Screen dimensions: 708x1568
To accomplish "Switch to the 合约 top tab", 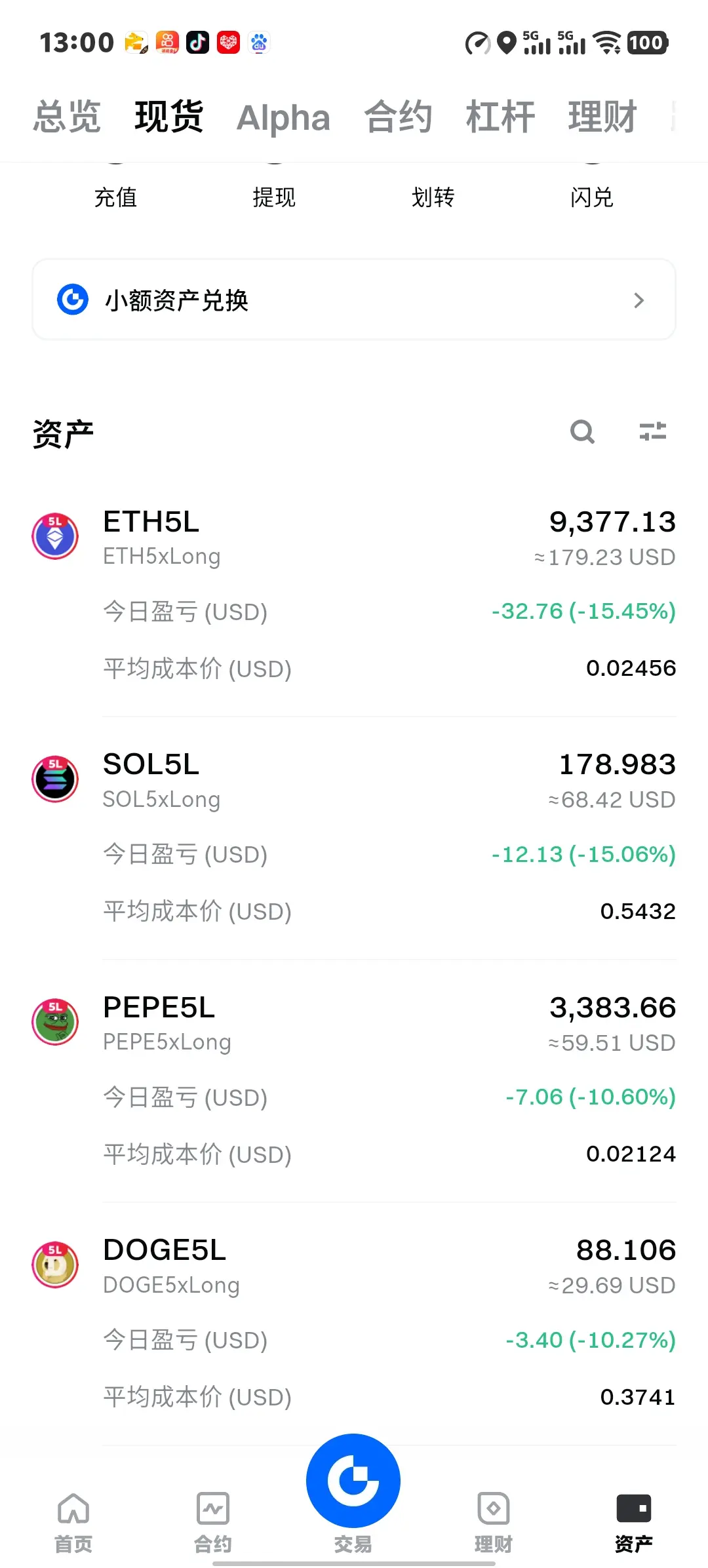I will (x=399, y=117).
